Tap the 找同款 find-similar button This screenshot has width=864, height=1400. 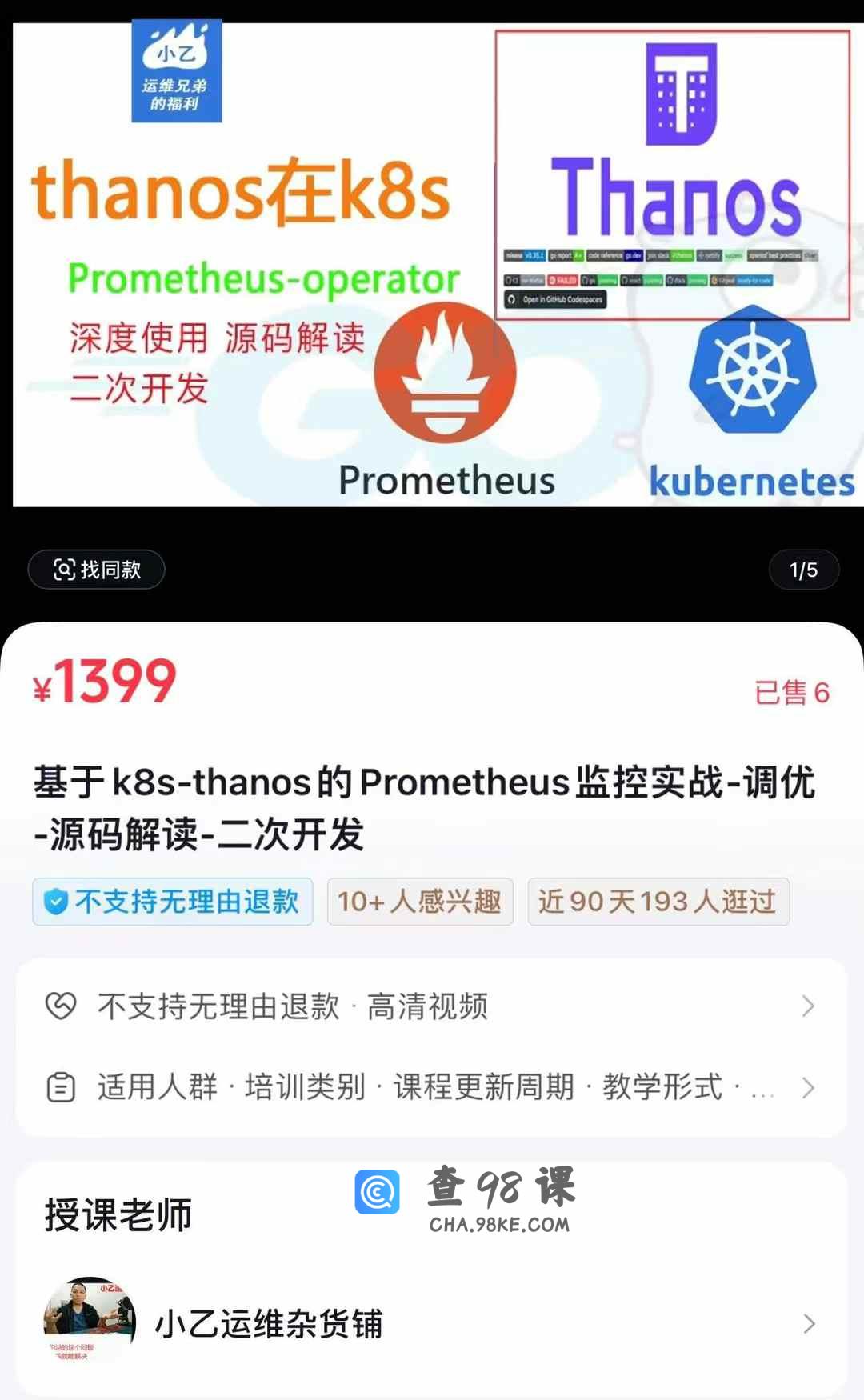97,570
